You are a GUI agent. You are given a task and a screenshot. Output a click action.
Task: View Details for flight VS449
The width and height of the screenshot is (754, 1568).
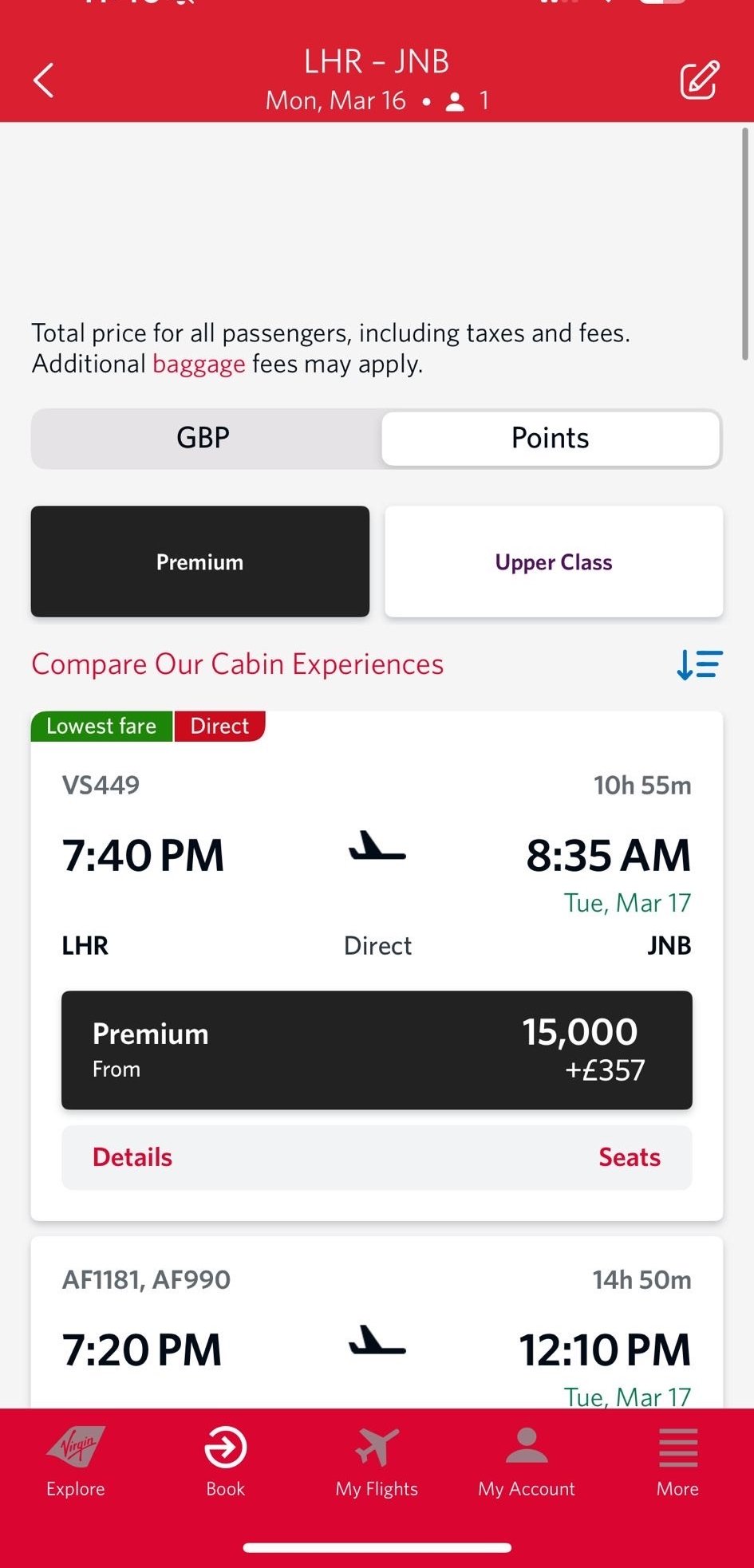[x=132, y=1157]
